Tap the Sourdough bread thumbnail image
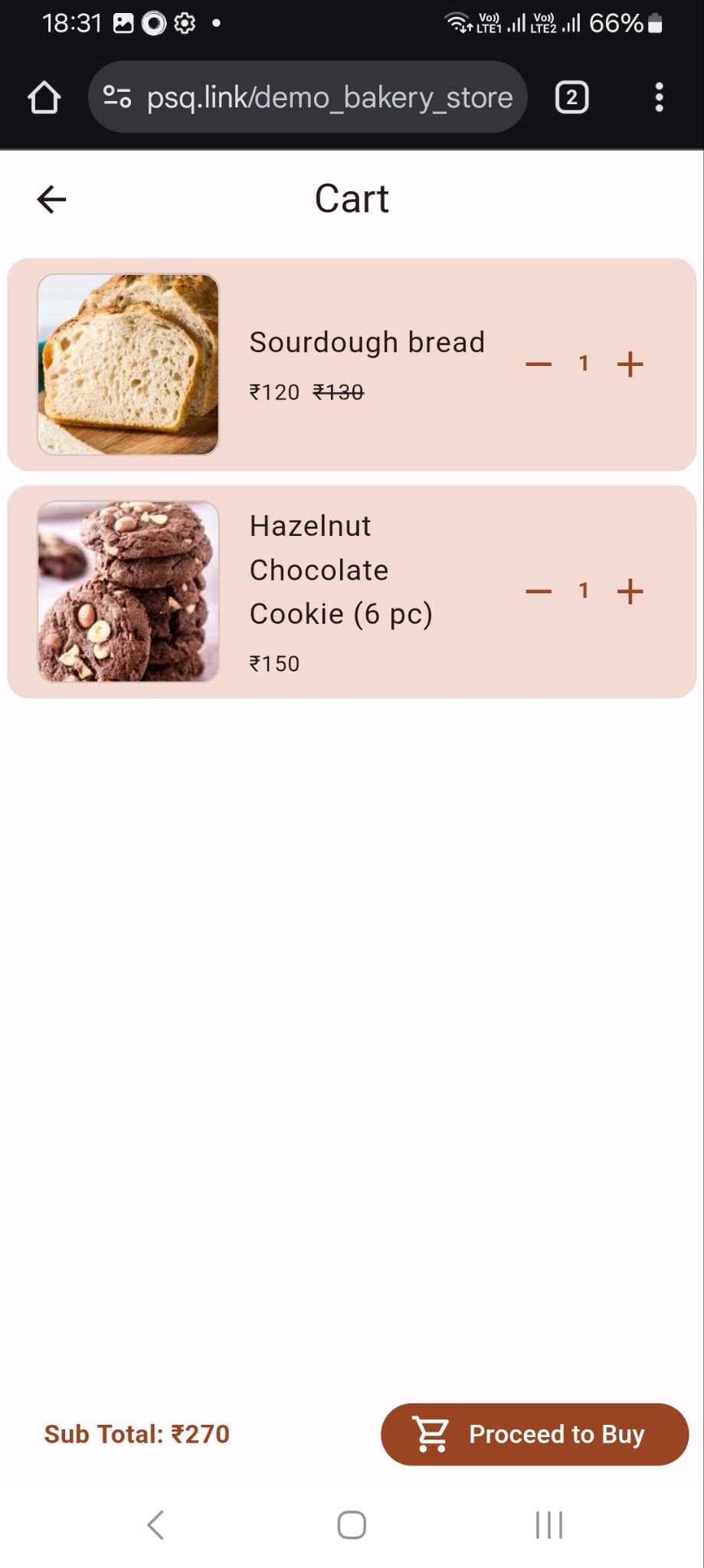 coord(128,363)
